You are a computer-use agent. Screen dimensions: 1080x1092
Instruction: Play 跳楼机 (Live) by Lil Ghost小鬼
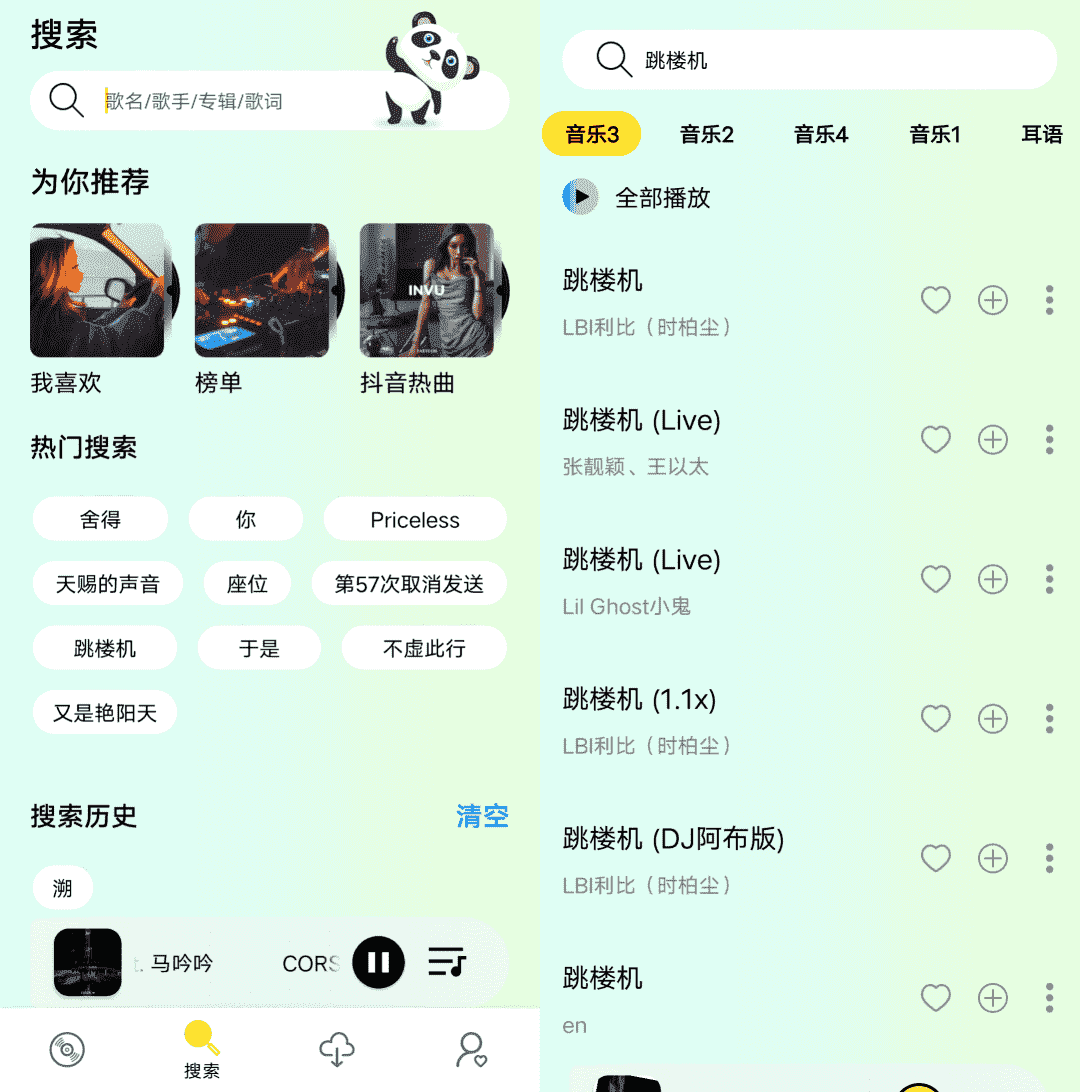[700, 579]
